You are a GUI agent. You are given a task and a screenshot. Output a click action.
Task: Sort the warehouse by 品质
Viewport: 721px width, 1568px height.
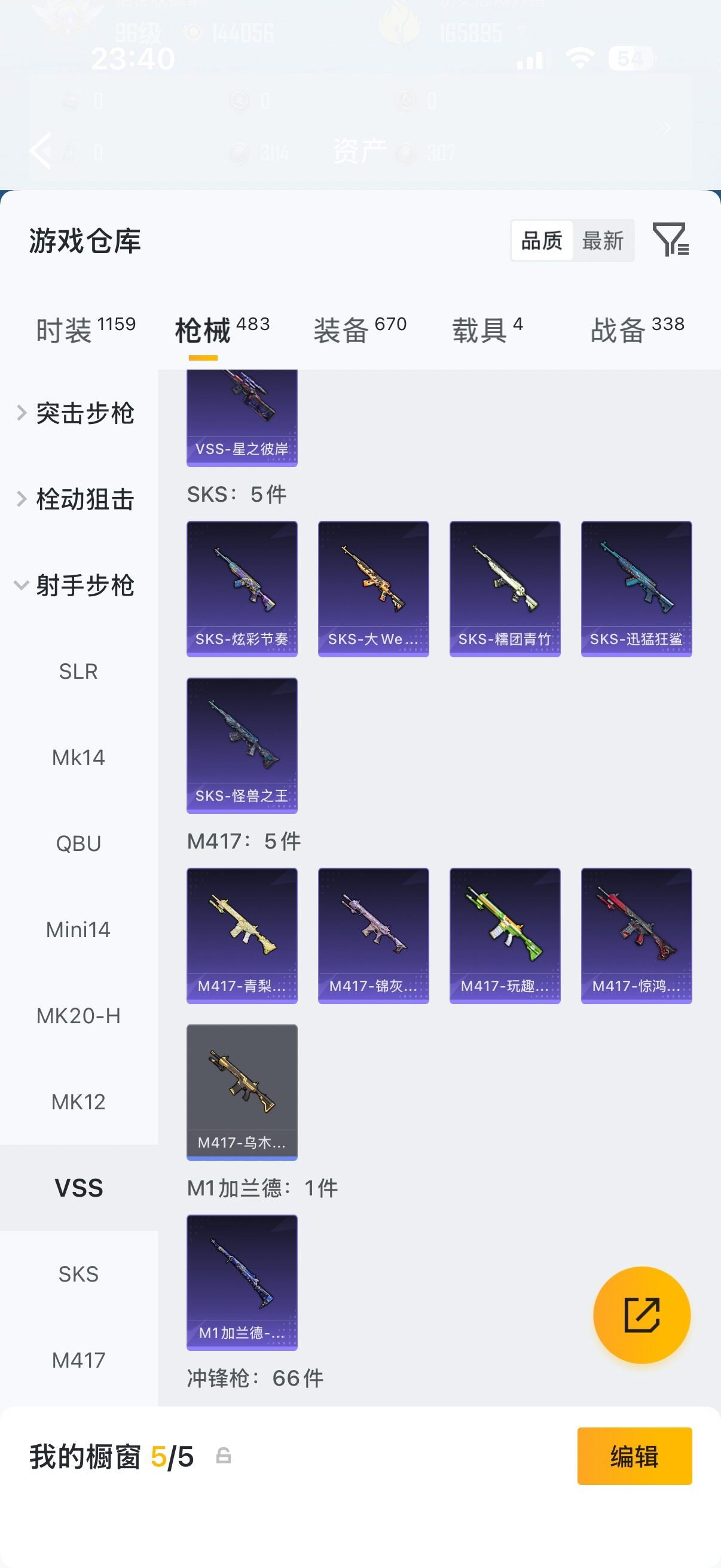click(x=542, y=240)
